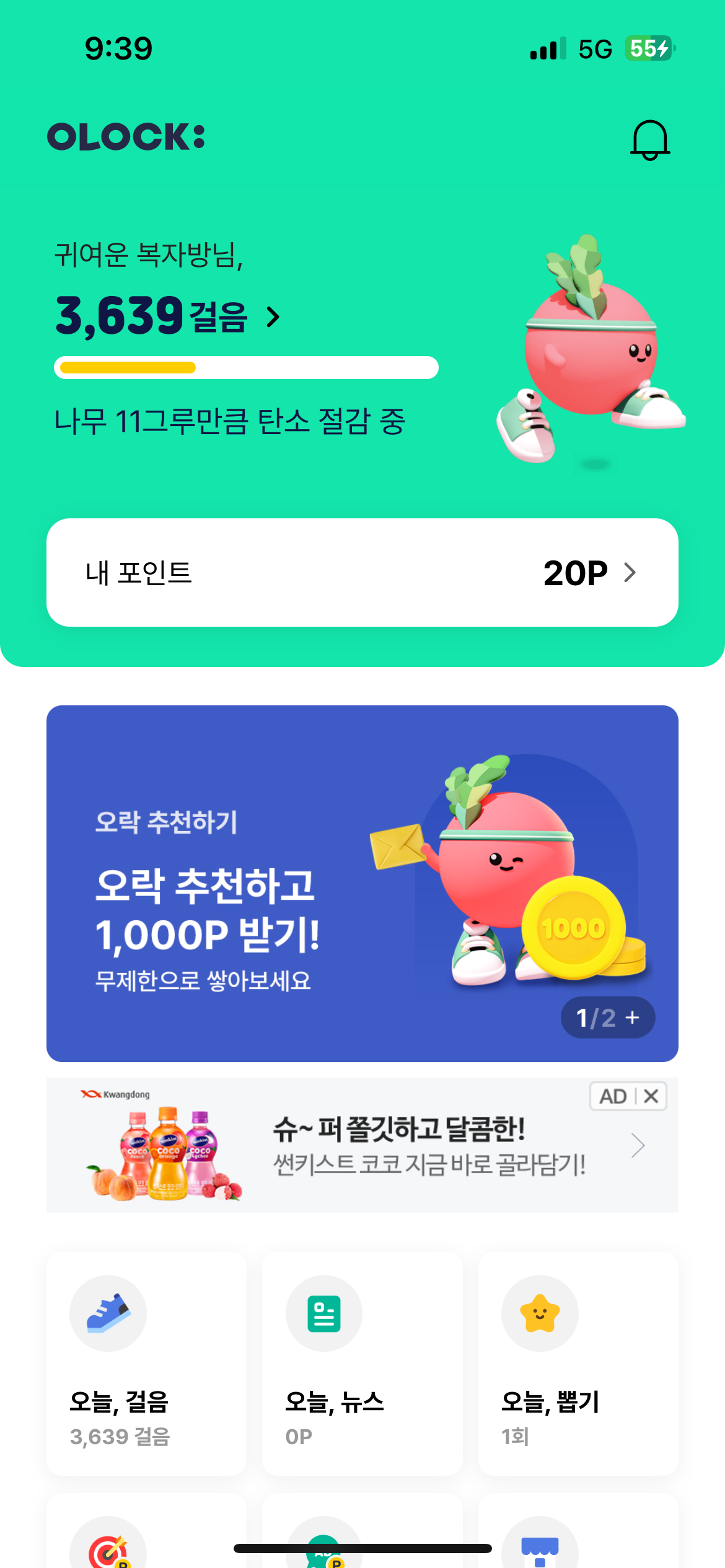725x1568 pixels.
Task: Open the 오늘, 뽑기 card
Action: (578, 1362)
